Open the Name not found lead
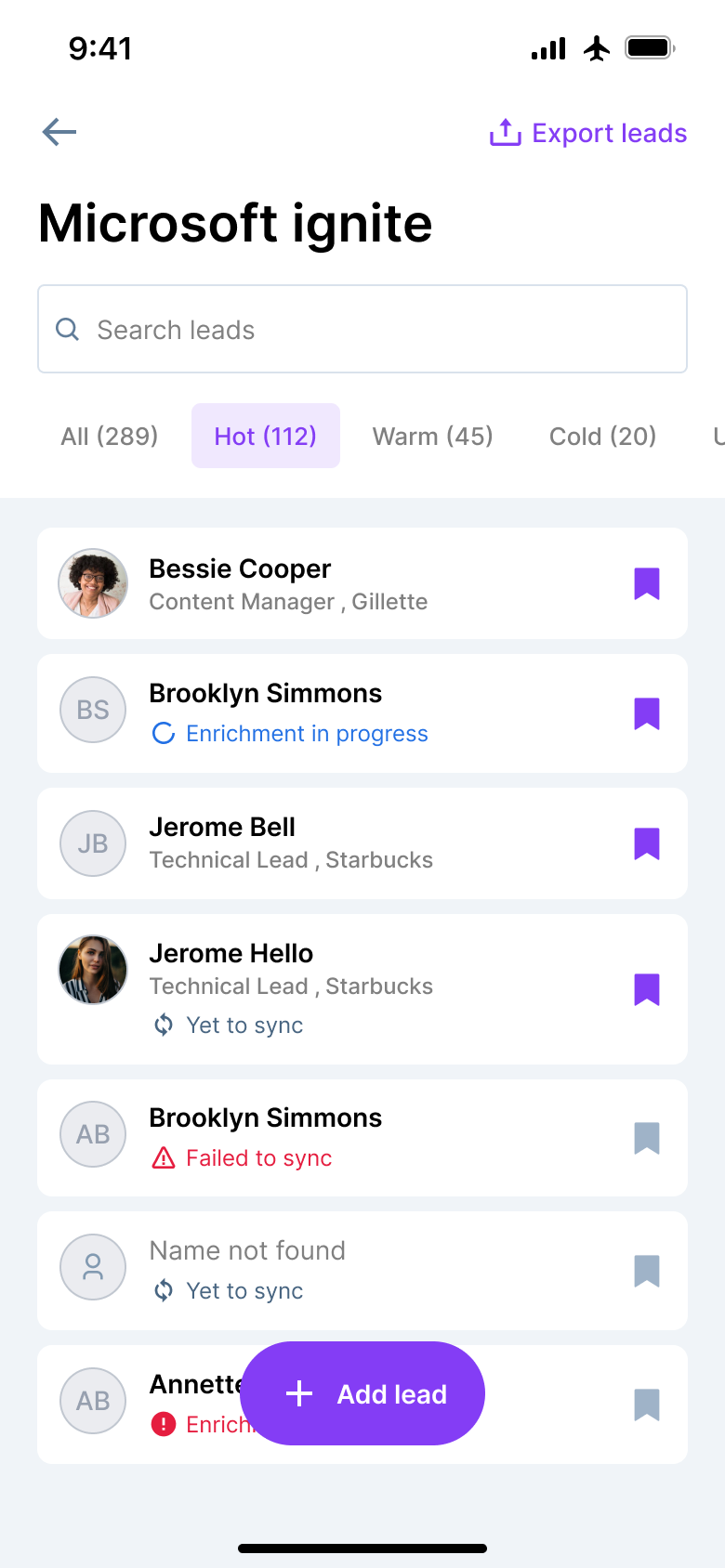 pos(335,1270)
